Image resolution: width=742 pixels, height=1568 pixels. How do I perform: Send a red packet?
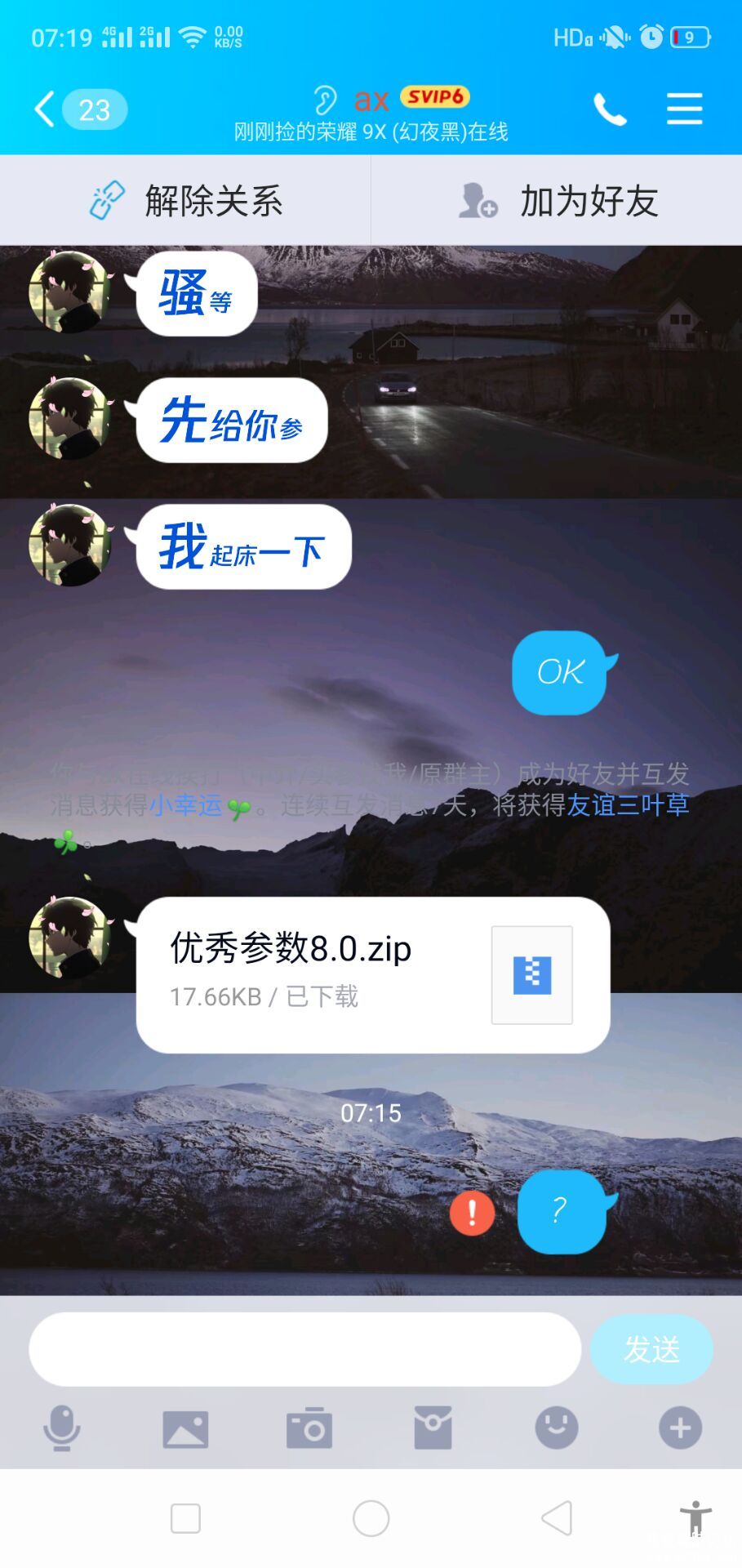tap(433, 1428)
